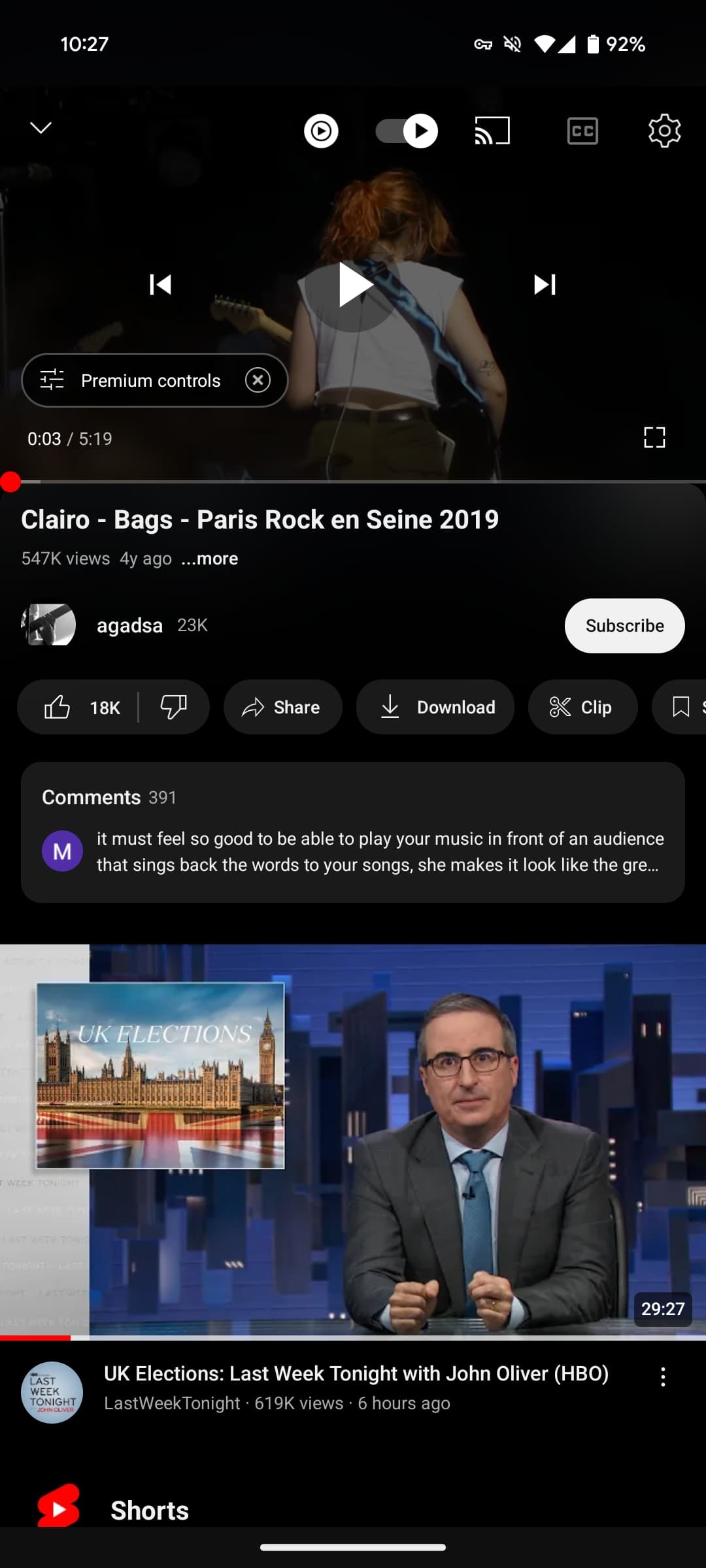The height and width of the screenshot is (1568, 706).
Task: Expand description with ...more
Action: coord(209,559)
